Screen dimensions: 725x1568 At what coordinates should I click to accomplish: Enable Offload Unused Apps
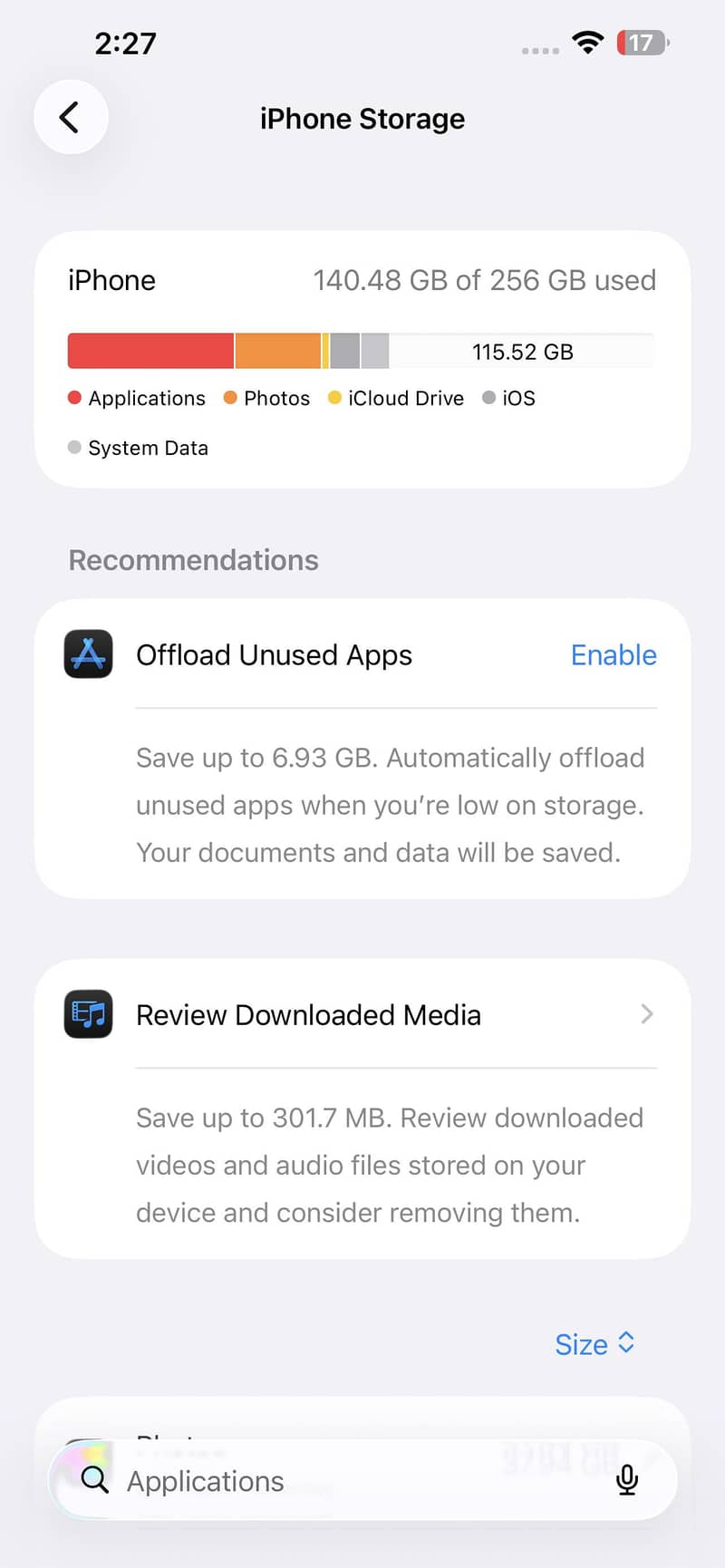(614, 655)
